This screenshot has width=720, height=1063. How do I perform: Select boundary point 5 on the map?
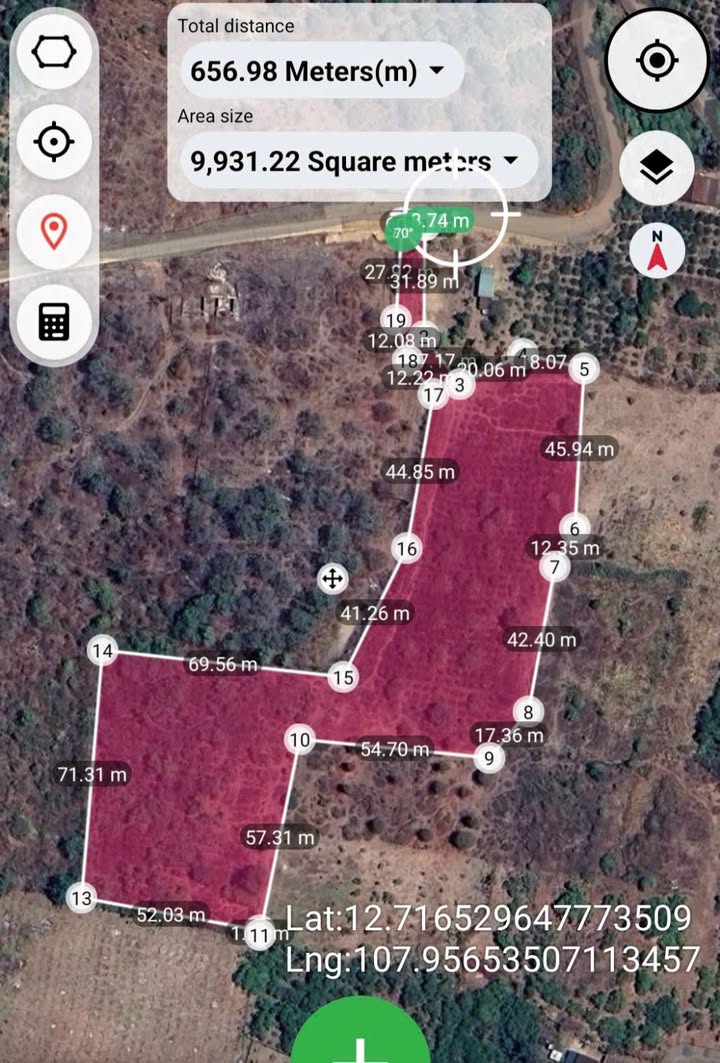(584, 369)
